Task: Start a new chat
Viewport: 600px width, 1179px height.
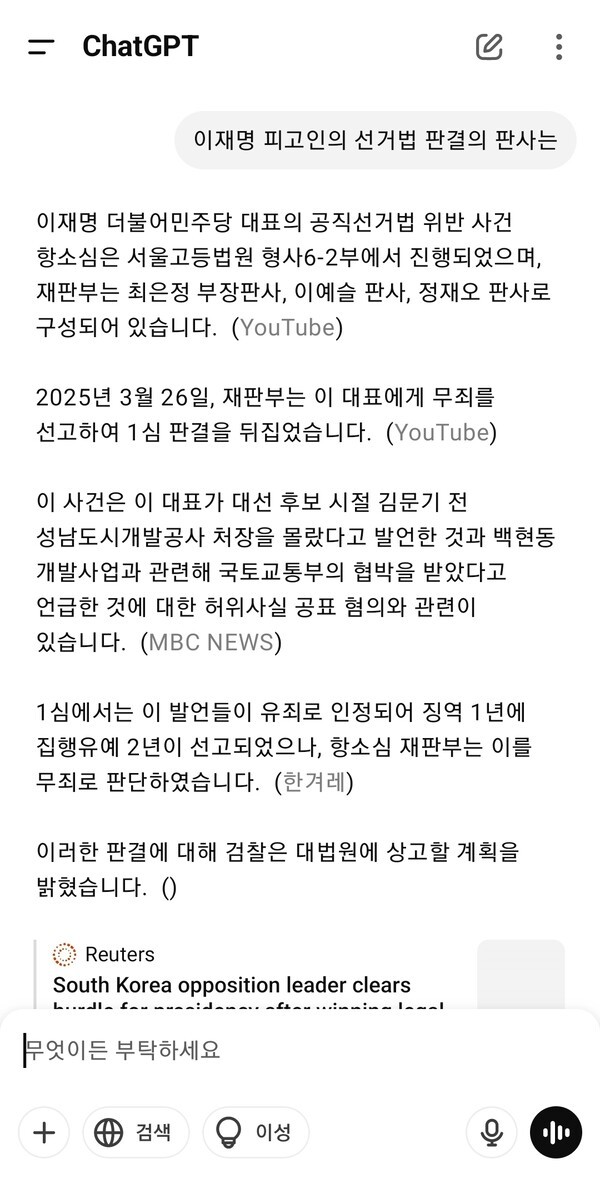Action: 489,47
